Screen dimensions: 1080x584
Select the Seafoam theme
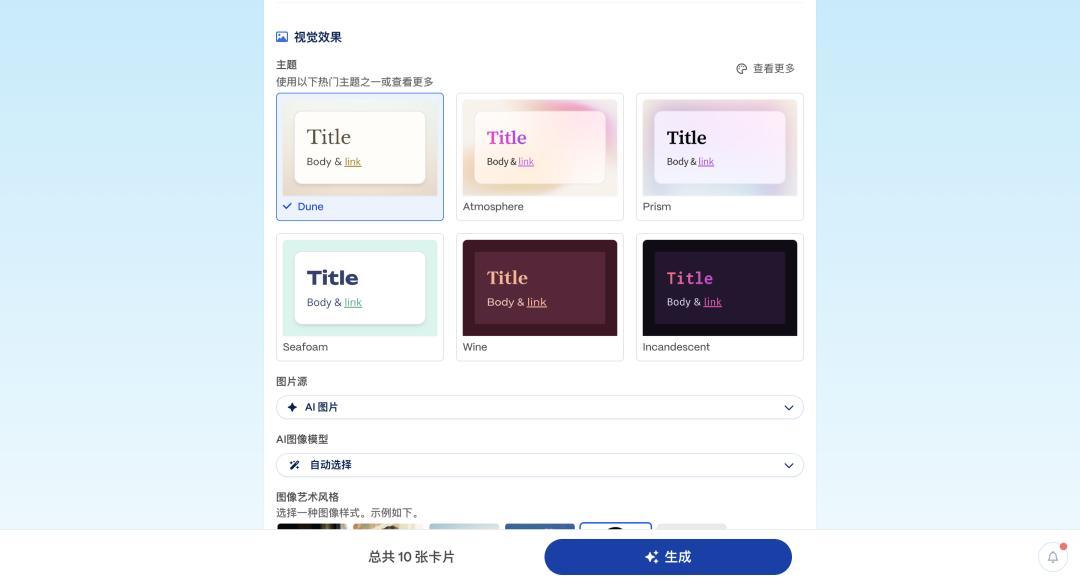[359, 296]
